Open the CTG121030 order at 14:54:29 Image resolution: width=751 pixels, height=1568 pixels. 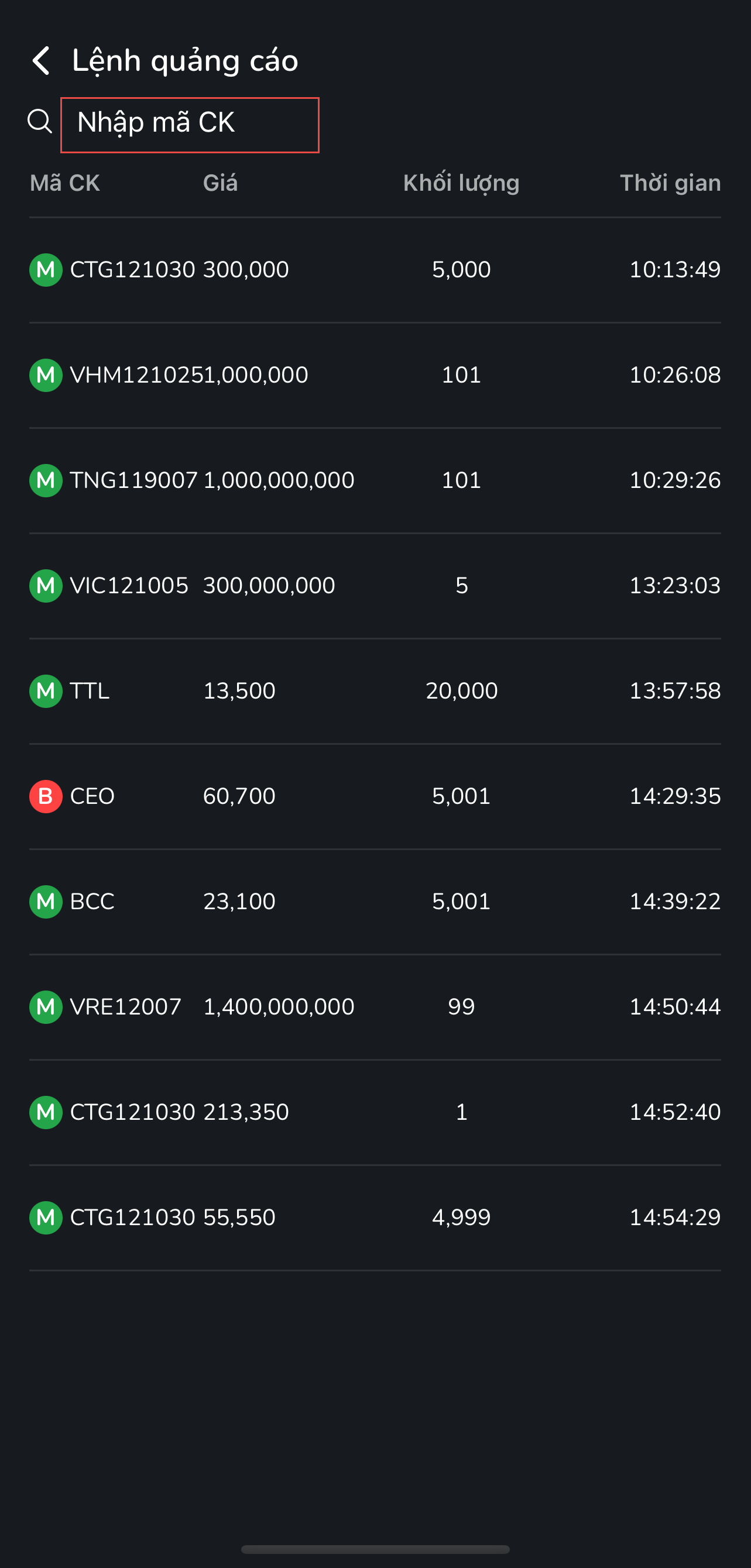[375, 1218]
